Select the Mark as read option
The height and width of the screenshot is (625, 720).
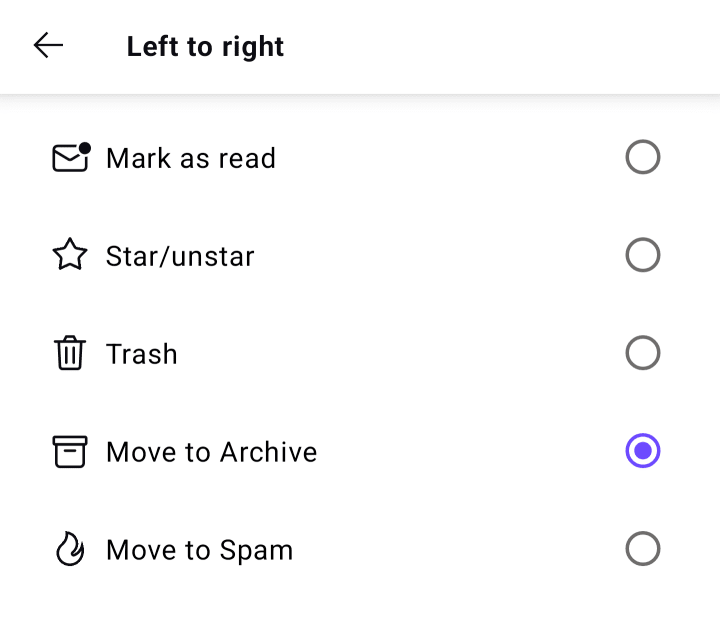click(642, 158)
